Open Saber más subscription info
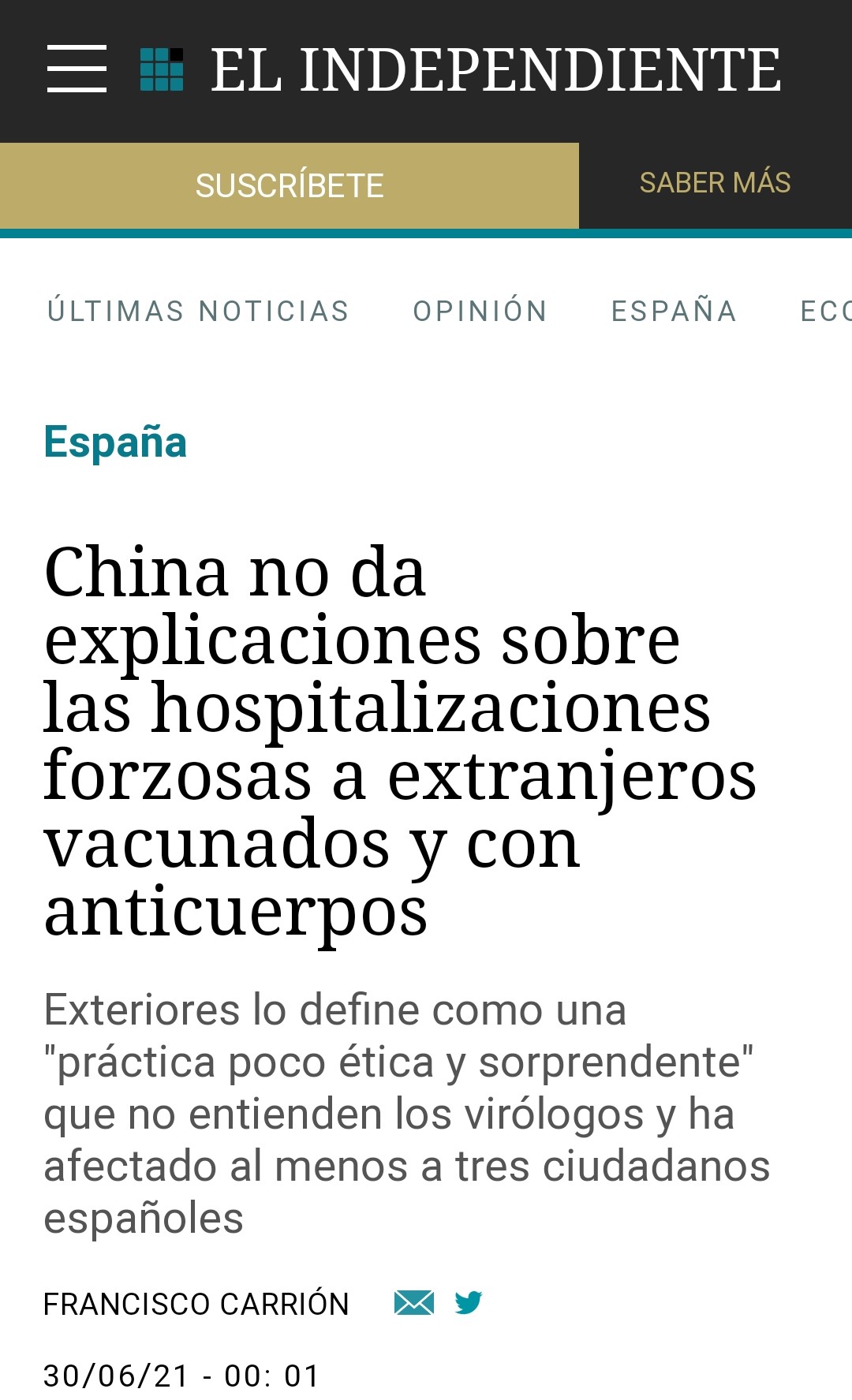The image size is (852, 1400). tap(715, 183)
